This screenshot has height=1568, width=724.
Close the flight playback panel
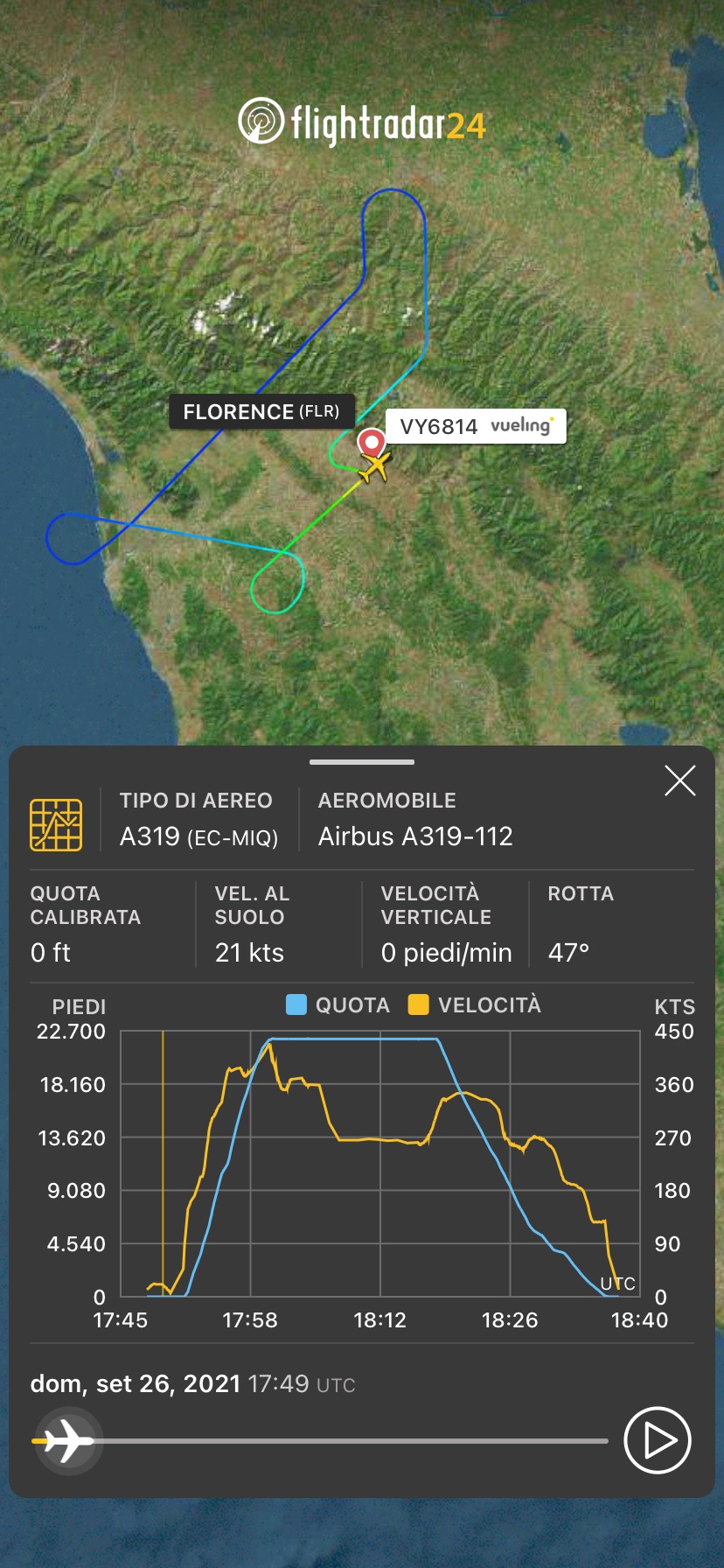click(x=679, y=780)
